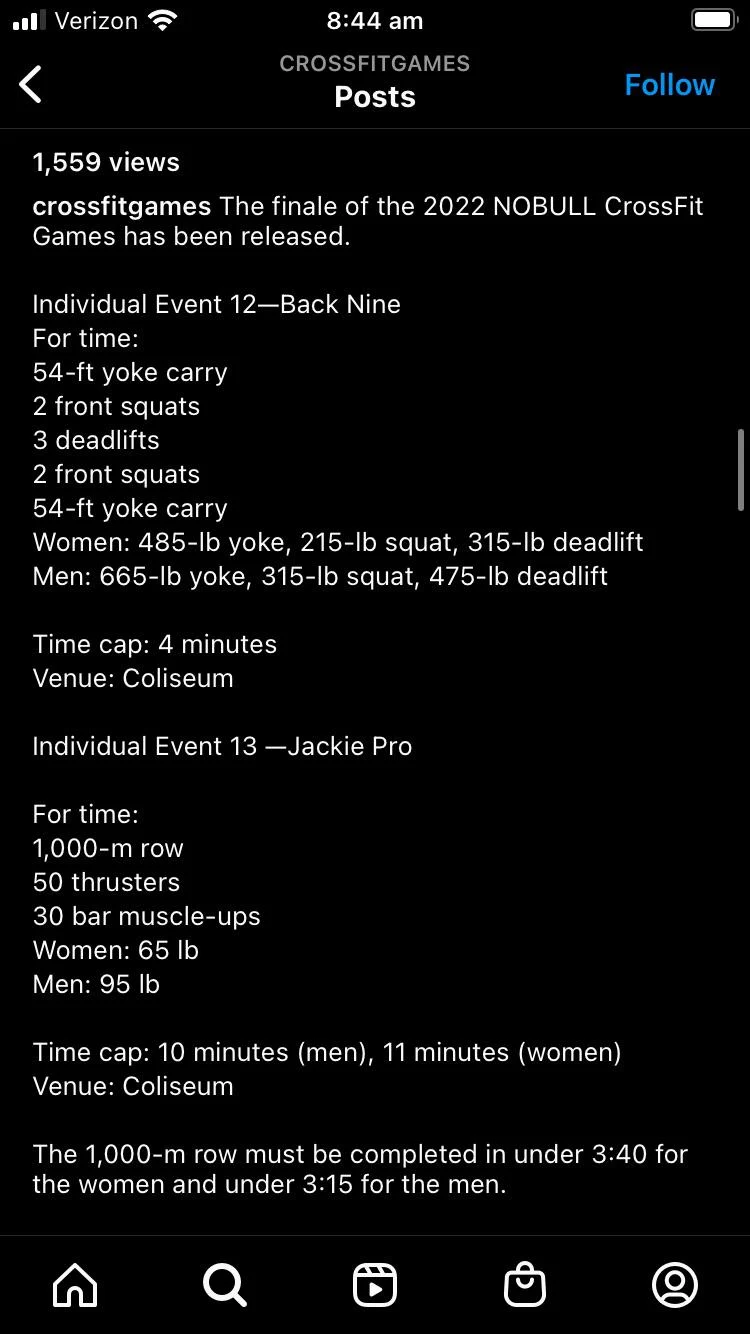
Task: Tap the CROSSFITGAMES header label
Action: coord(375,63)
